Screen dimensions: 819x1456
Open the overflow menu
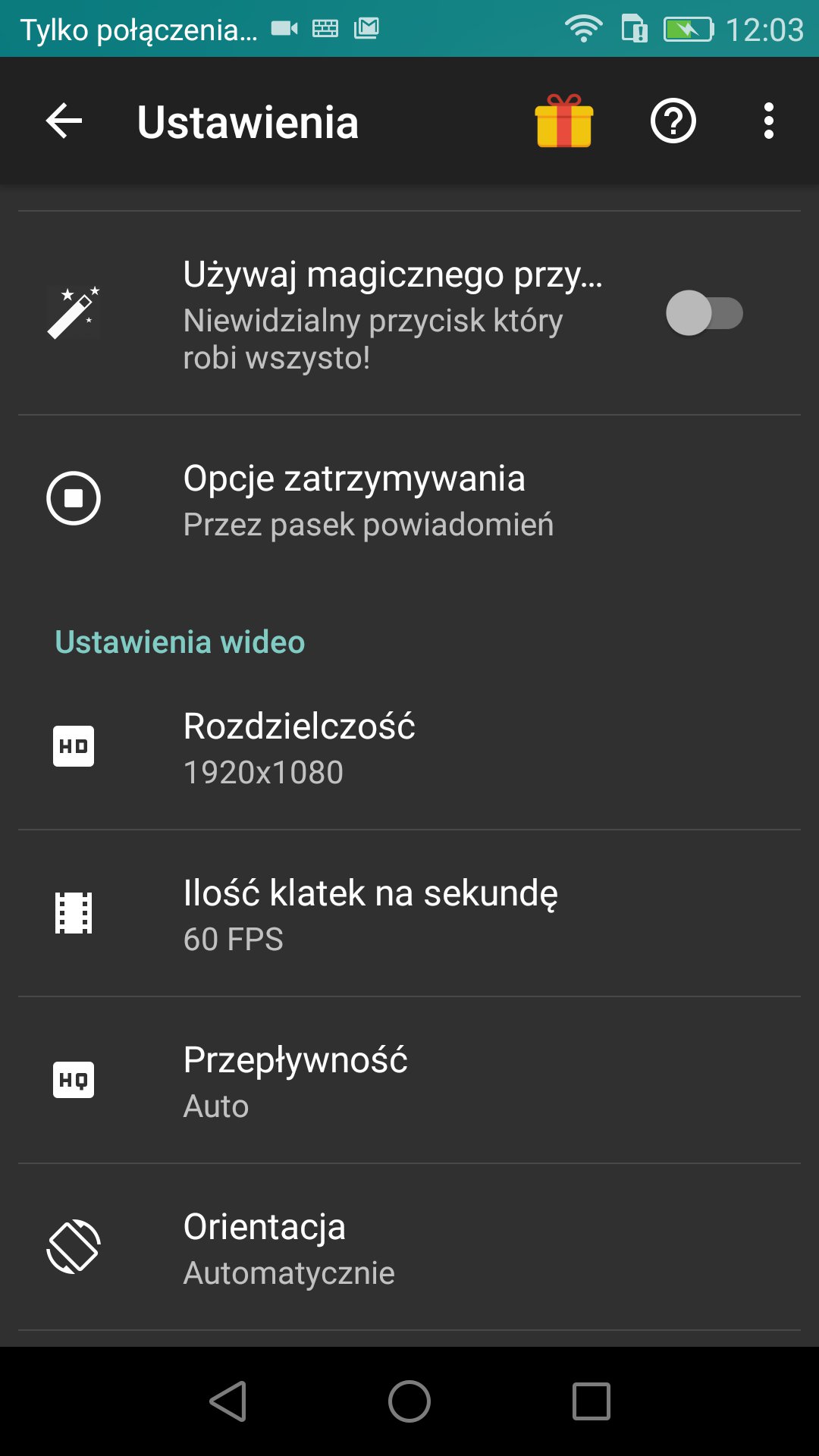point(769,121)
